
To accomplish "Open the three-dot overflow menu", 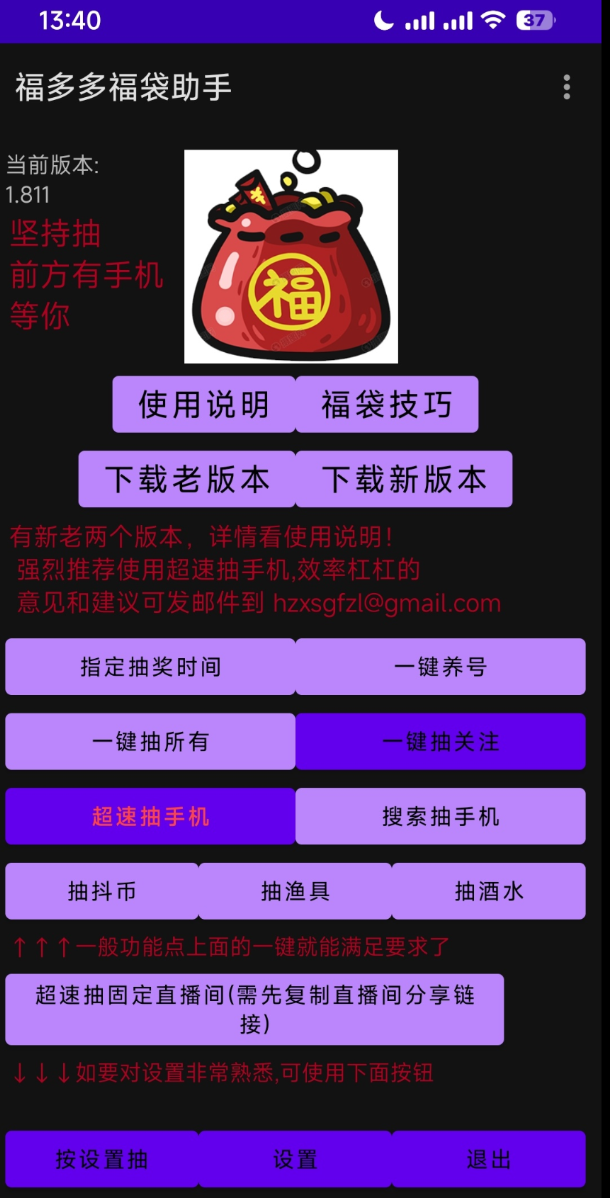I will point(567,88).
